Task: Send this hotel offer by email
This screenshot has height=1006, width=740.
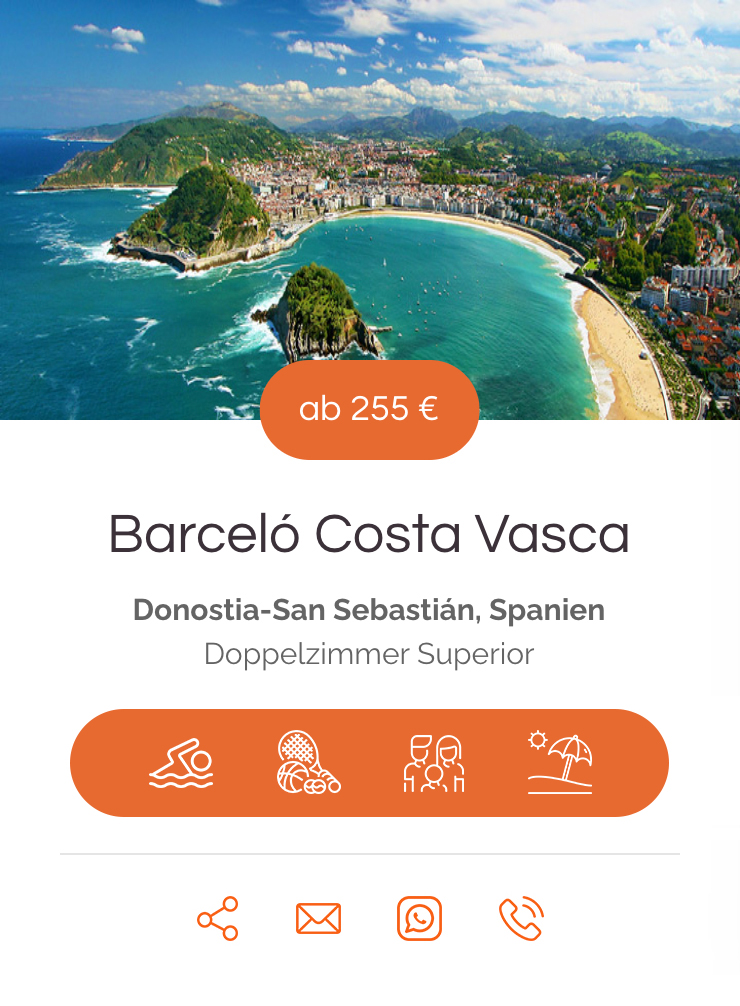Action: click(319, 918)
